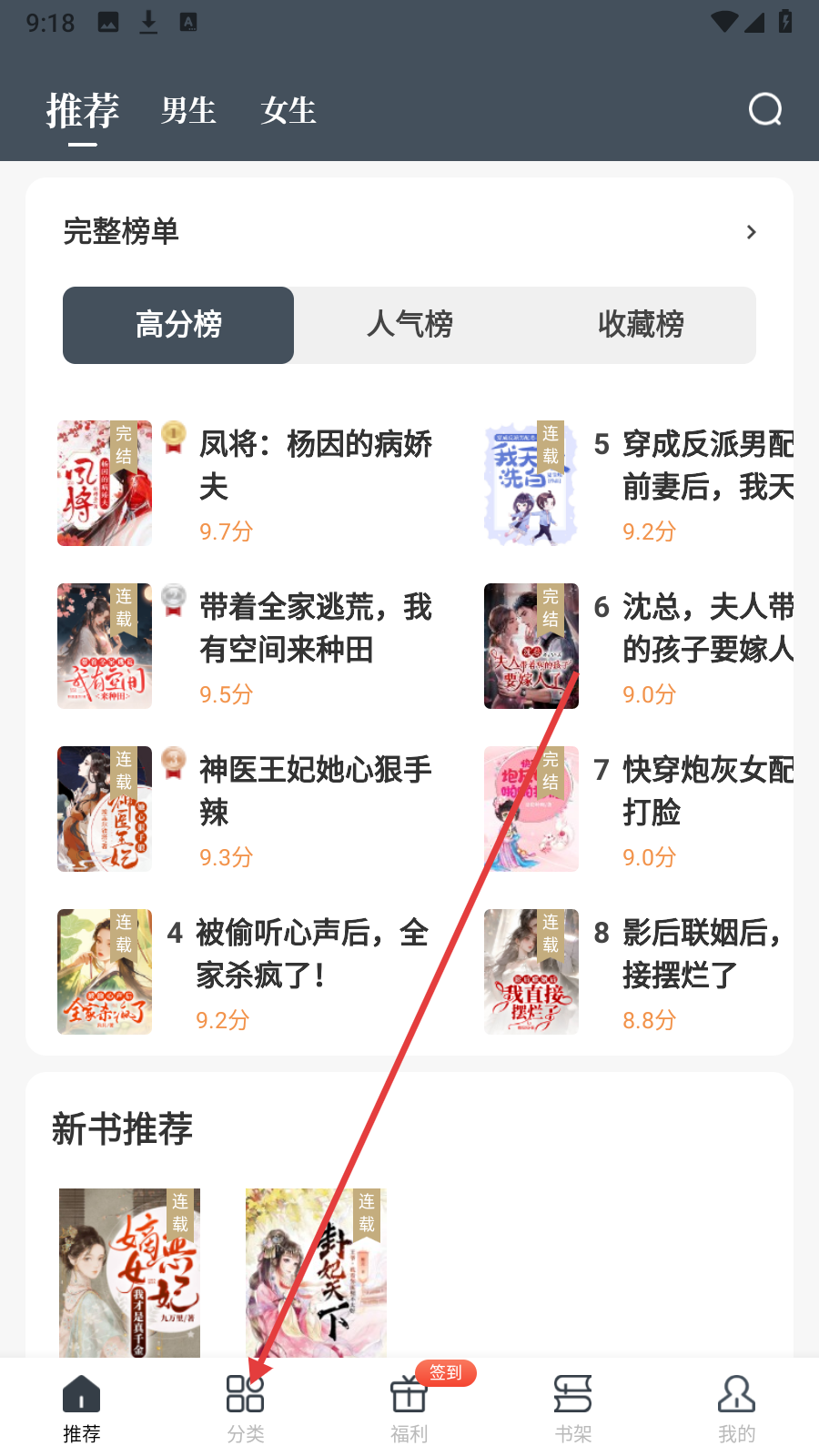Open the book 神医王妃她心狠手辣
The image size is (819, 1456).
(314, 790)
